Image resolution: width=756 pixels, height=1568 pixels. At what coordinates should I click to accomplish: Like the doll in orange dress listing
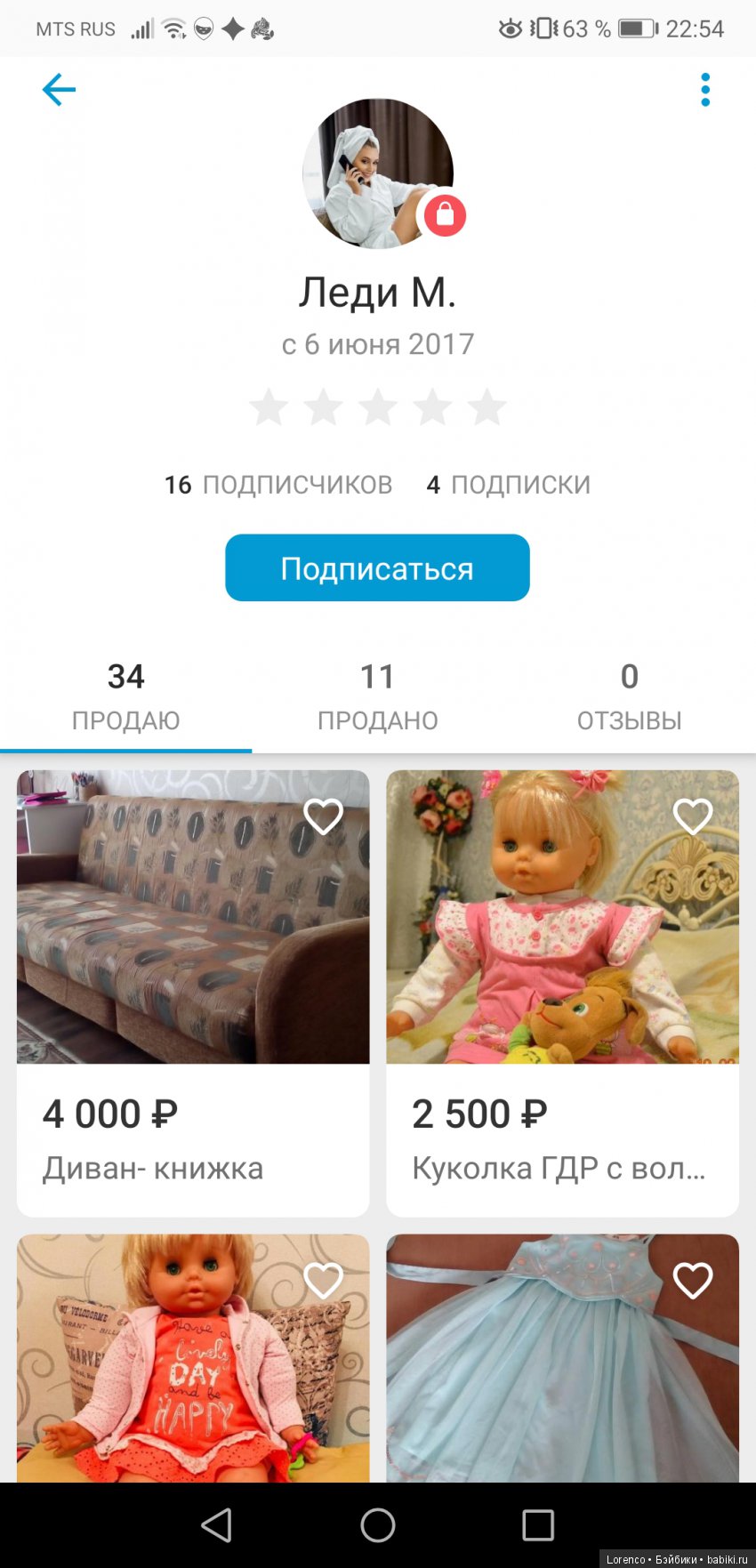323,1281
